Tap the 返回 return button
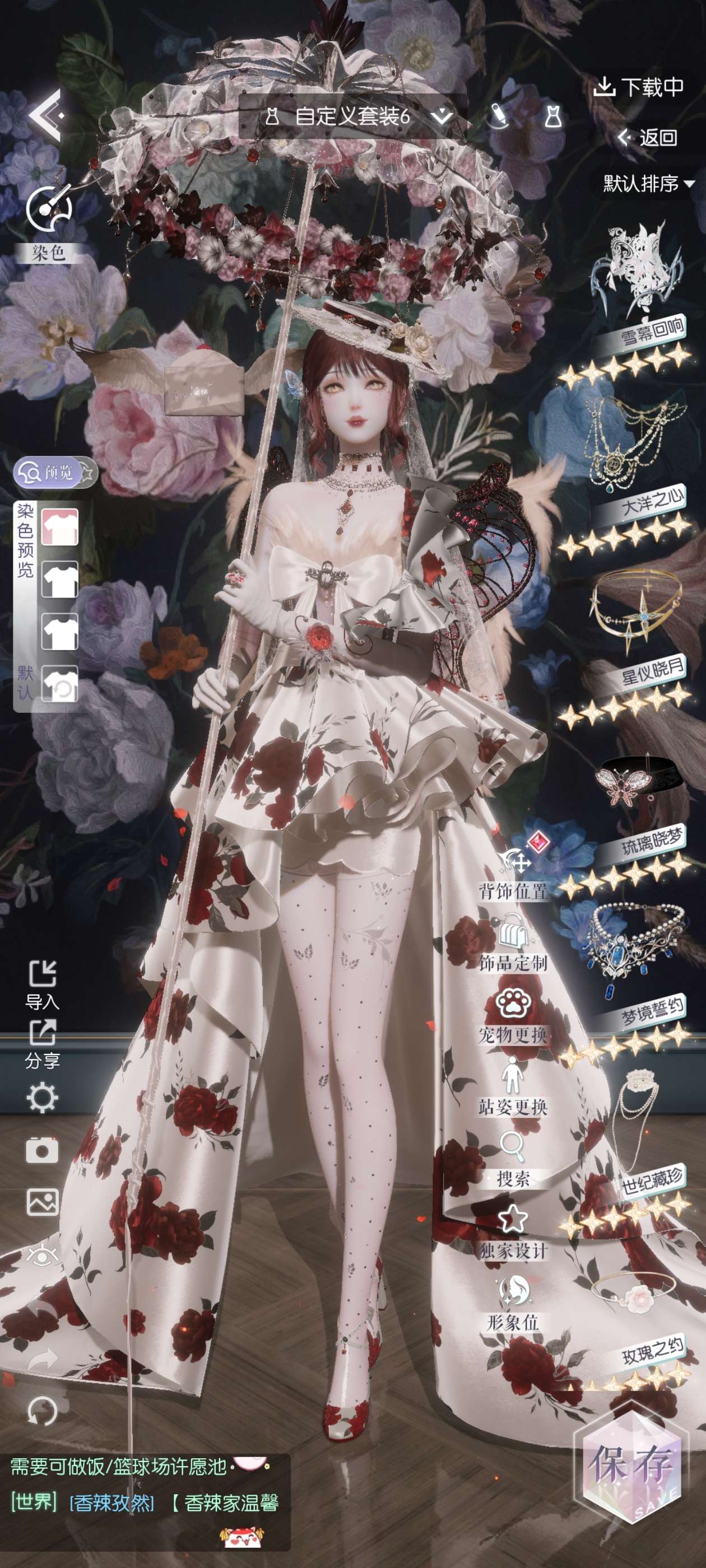 648,138
